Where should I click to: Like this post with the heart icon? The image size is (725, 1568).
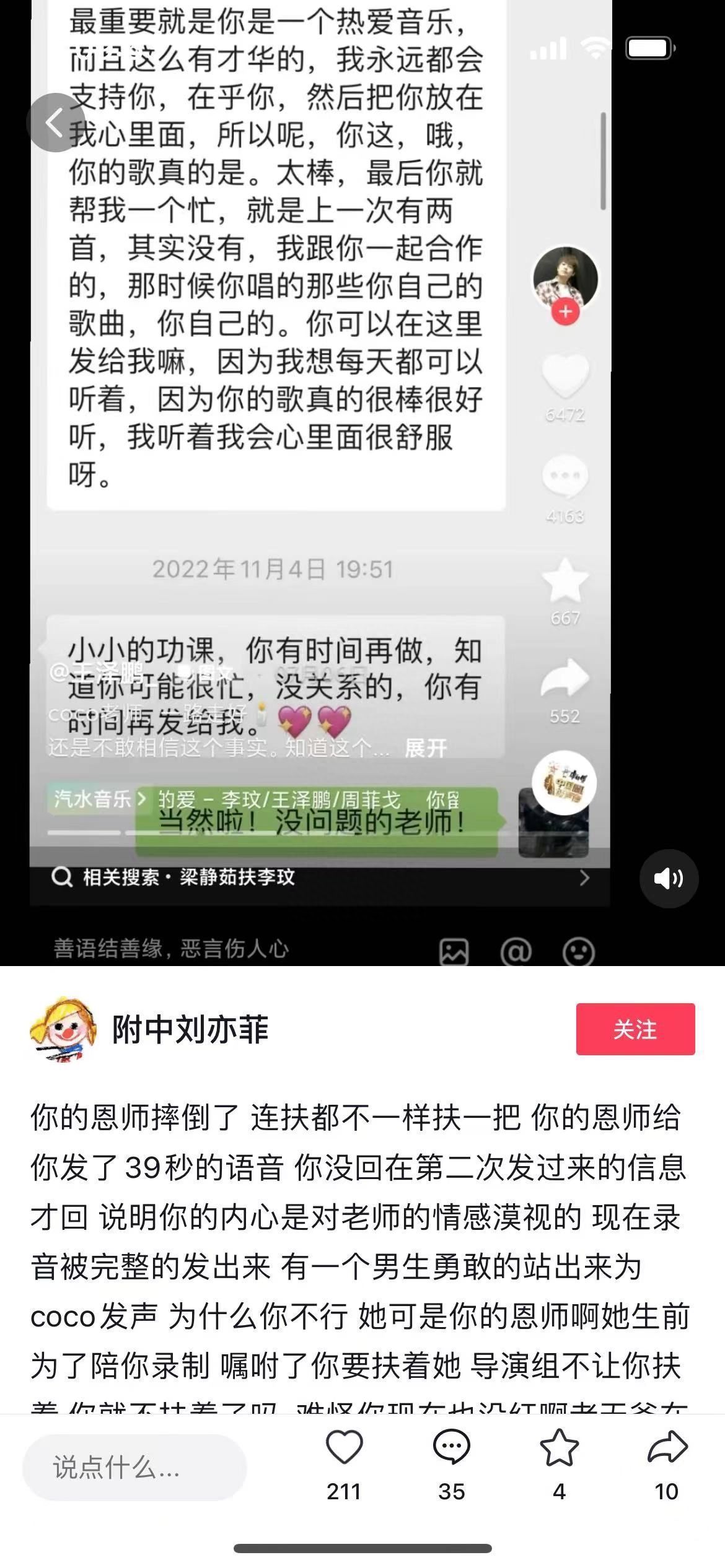tap(344, 1448)
